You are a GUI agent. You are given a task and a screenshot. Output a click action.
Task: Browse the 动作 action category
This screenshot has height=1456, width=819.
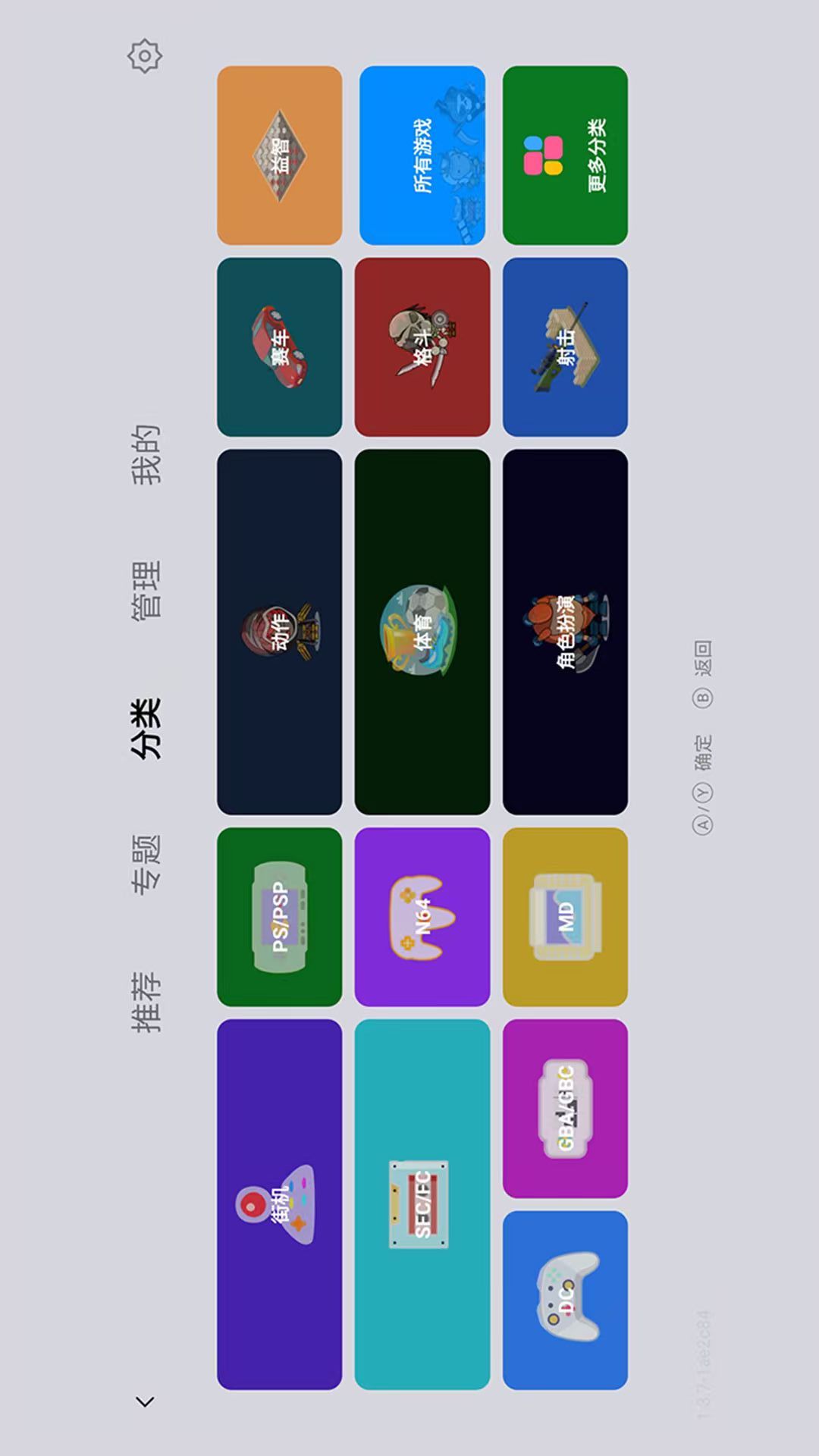point(279,632)
